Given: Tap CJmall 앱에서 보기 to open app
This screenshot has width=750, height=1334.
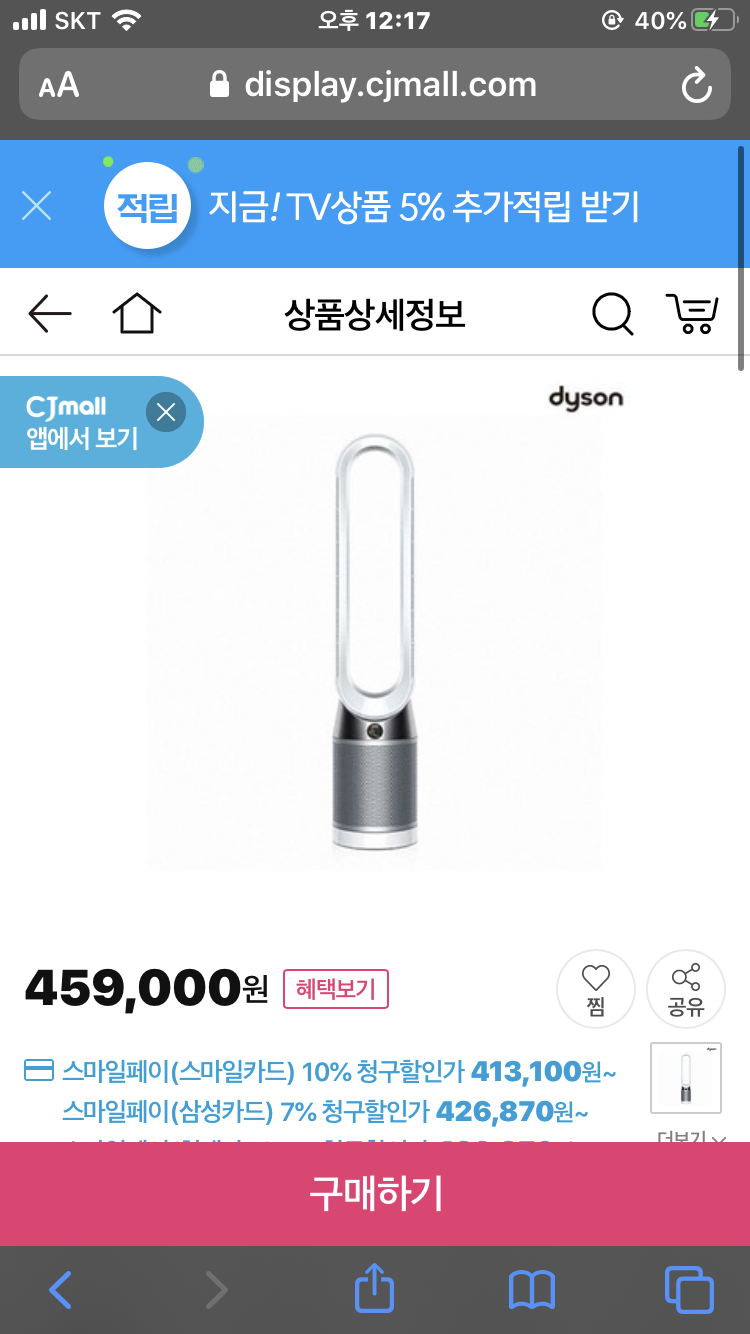Looking at the screenshot, I should [x=80, y=422].
